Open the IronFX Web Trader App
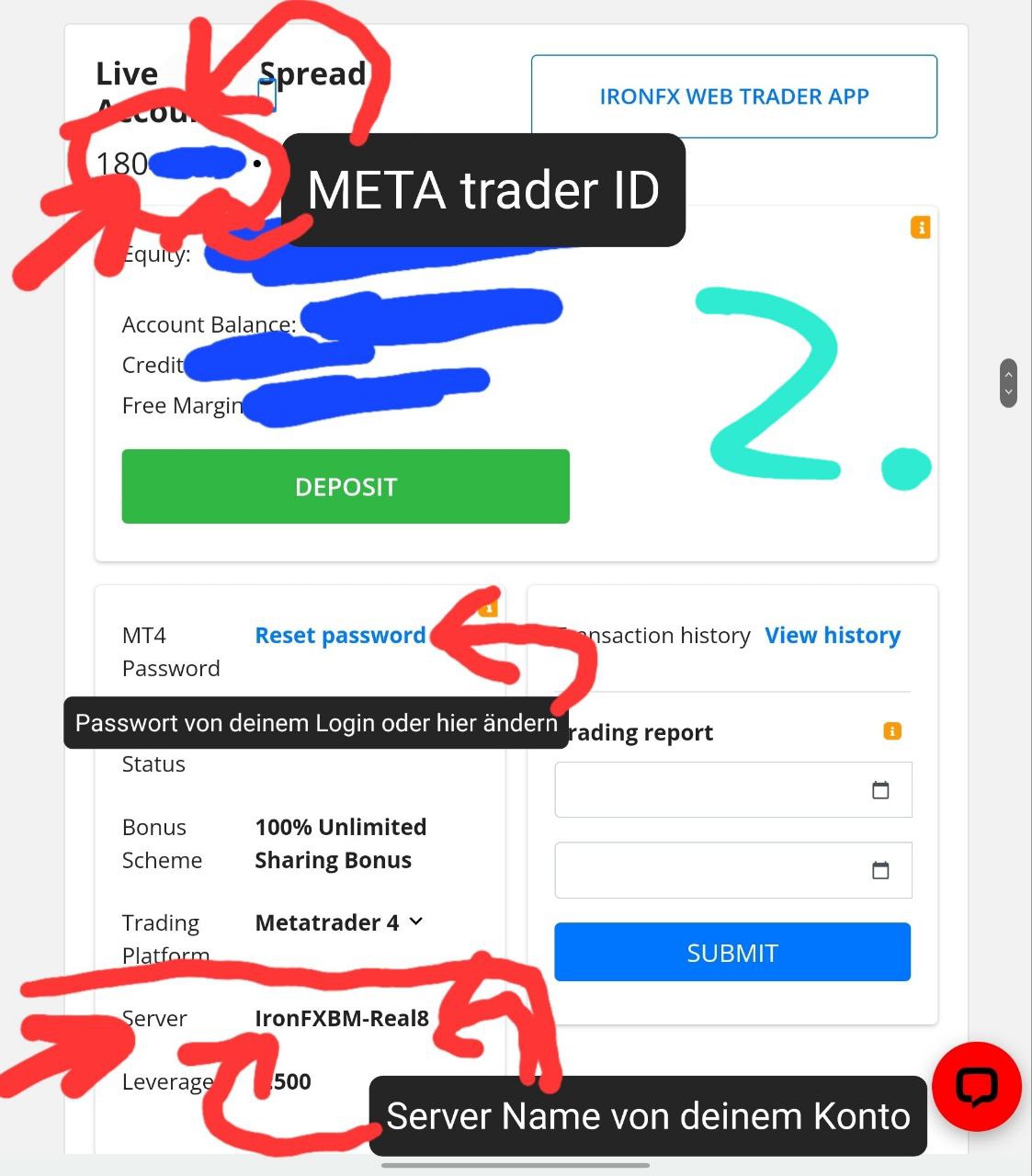The width and height of the screenshot is (1032, 1176). point(733,96)
